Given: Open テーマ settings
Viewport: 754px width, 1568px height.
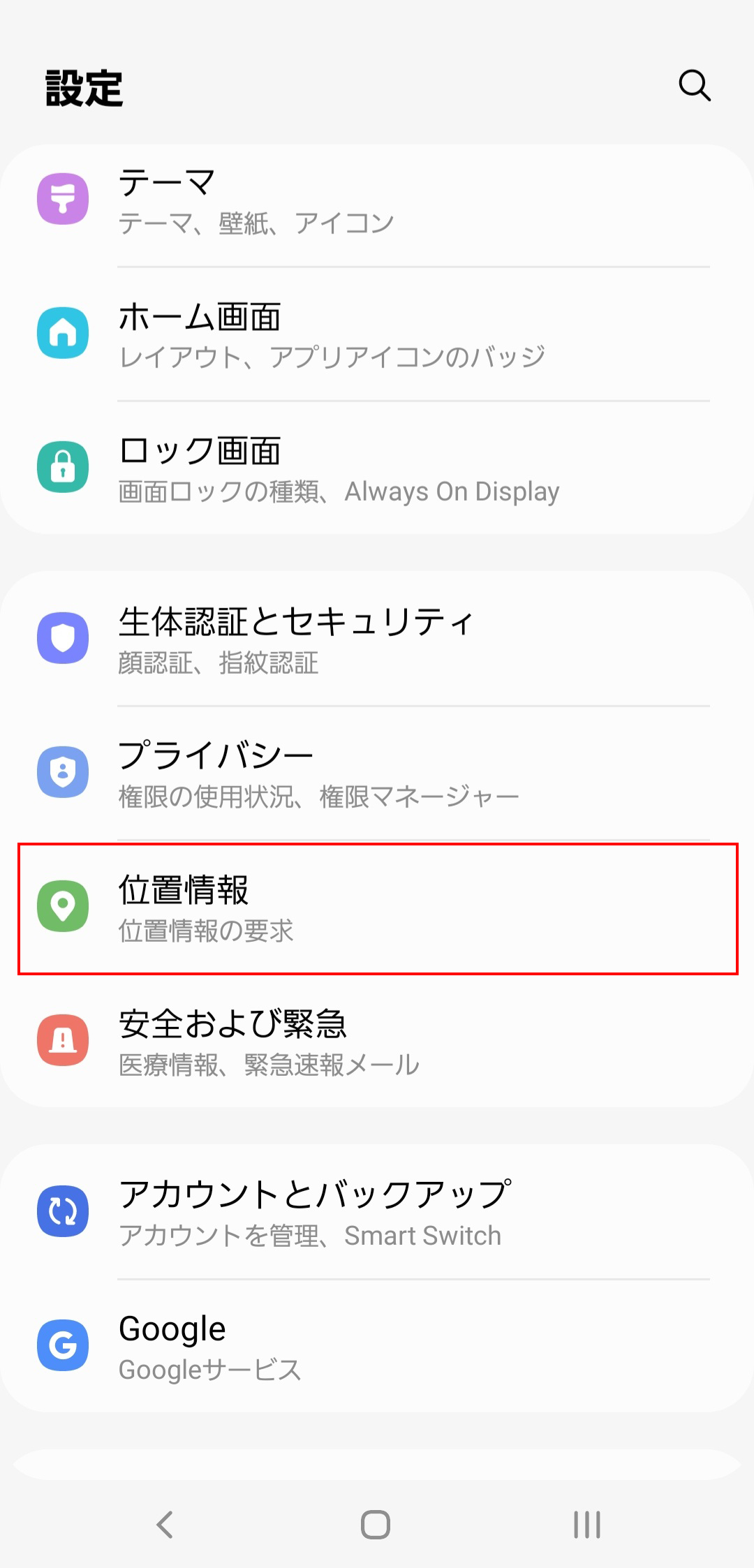Looking at the screenshot, I should [x=377, y=200].
